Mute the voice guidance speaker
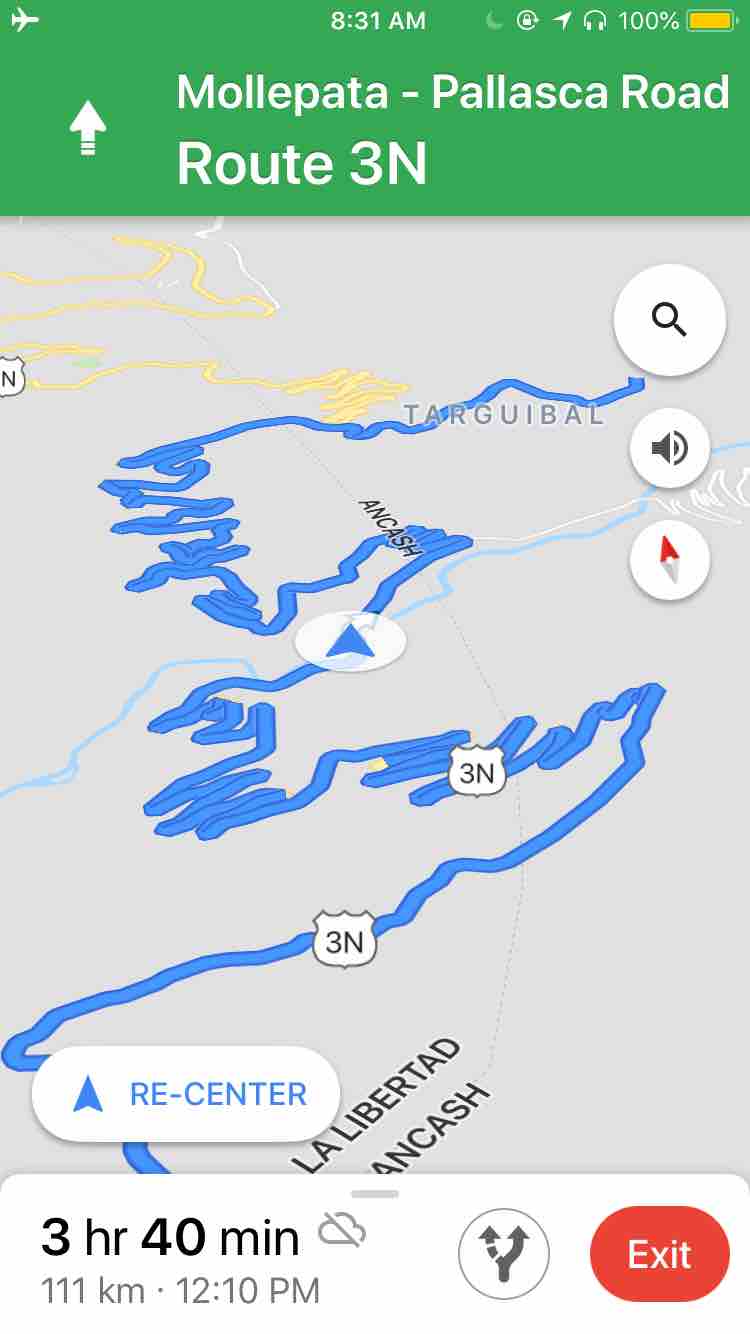The width and height of the screenshot is (750, 1334). 669,447
